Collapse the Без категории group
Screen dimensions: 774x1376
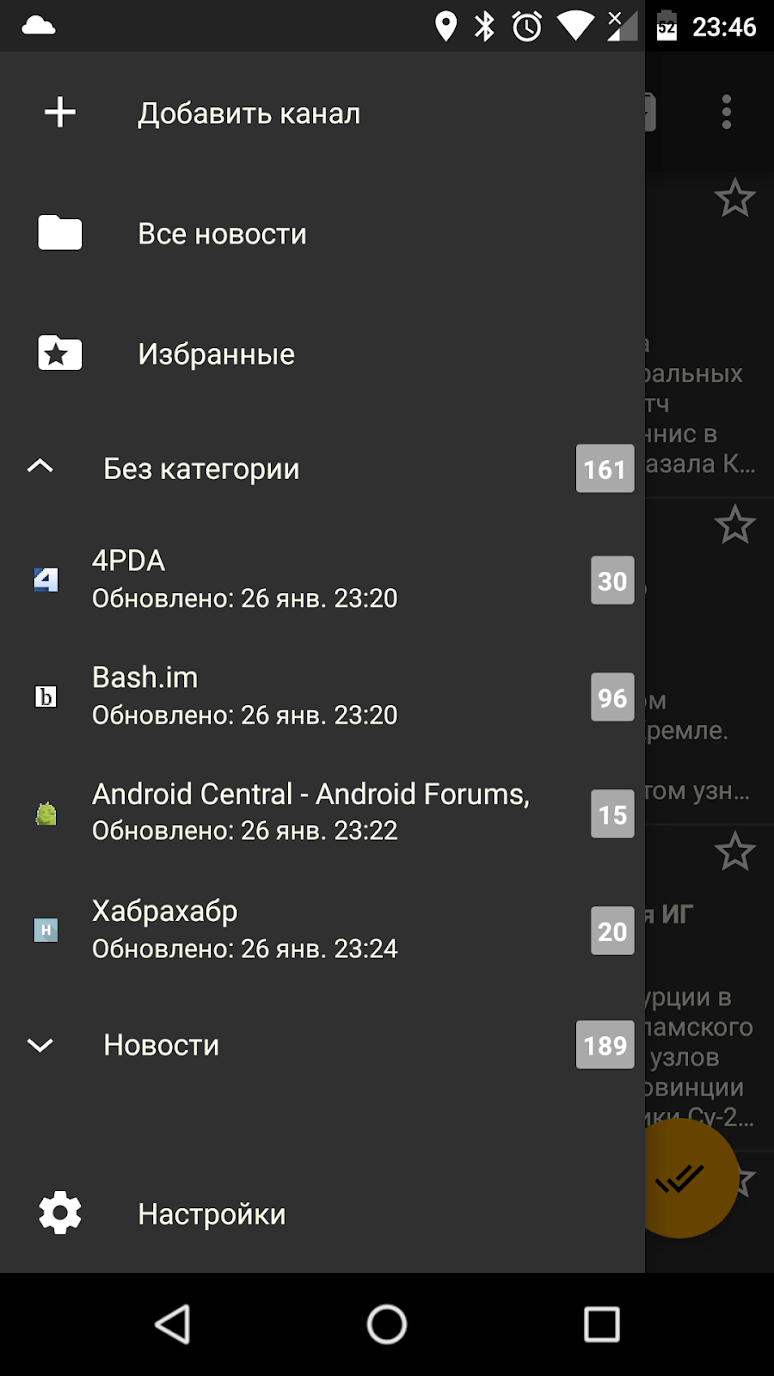[40, 468]
